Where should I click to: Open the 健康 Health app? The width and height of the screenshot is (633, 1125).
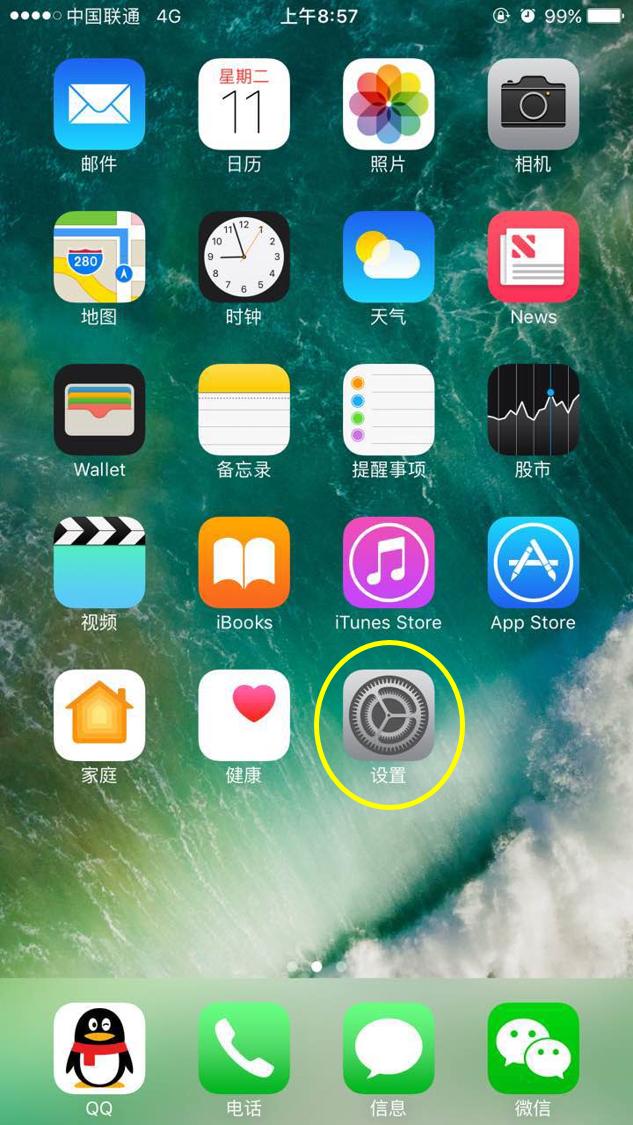[x=244, y=715]
